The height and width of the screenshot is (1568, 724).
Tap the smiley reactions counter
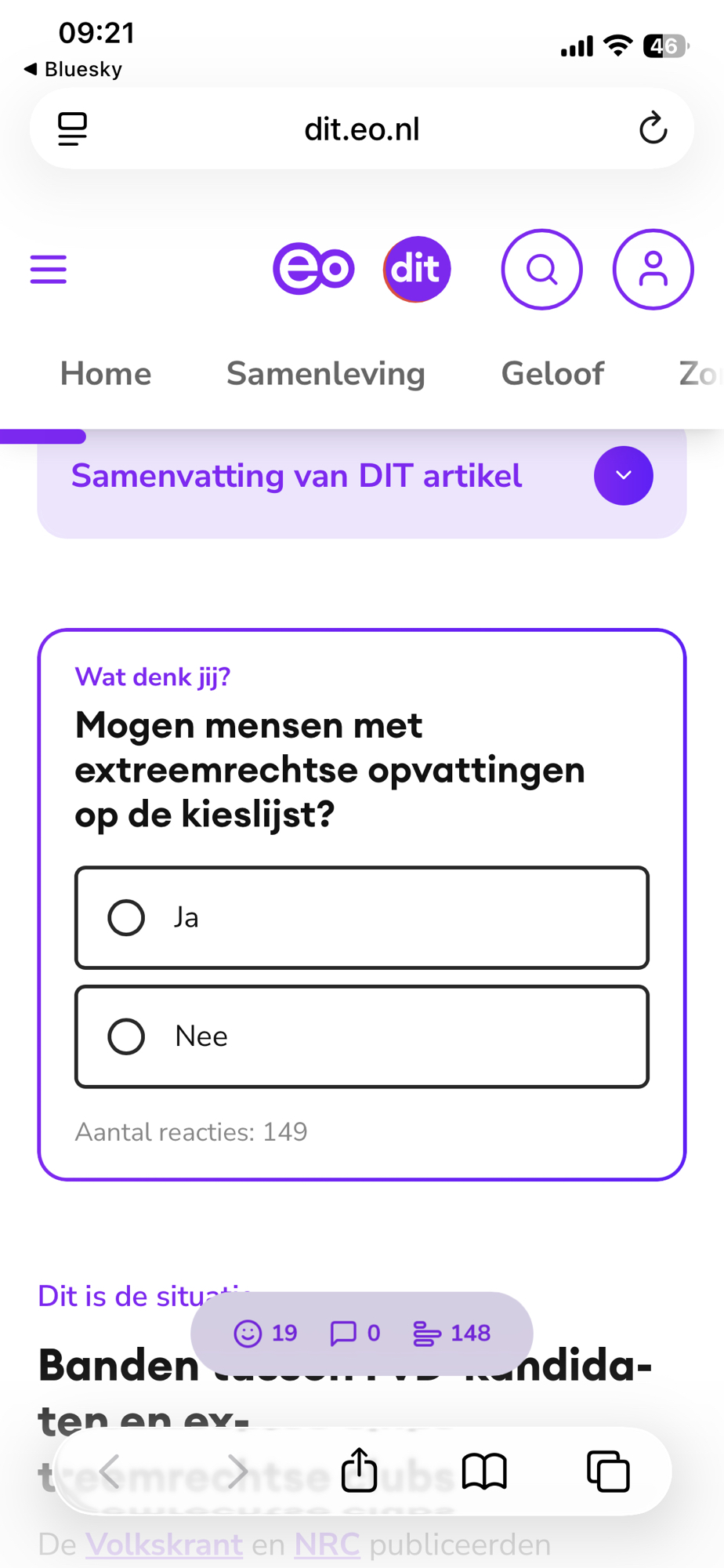click(x=266, y=1333)
